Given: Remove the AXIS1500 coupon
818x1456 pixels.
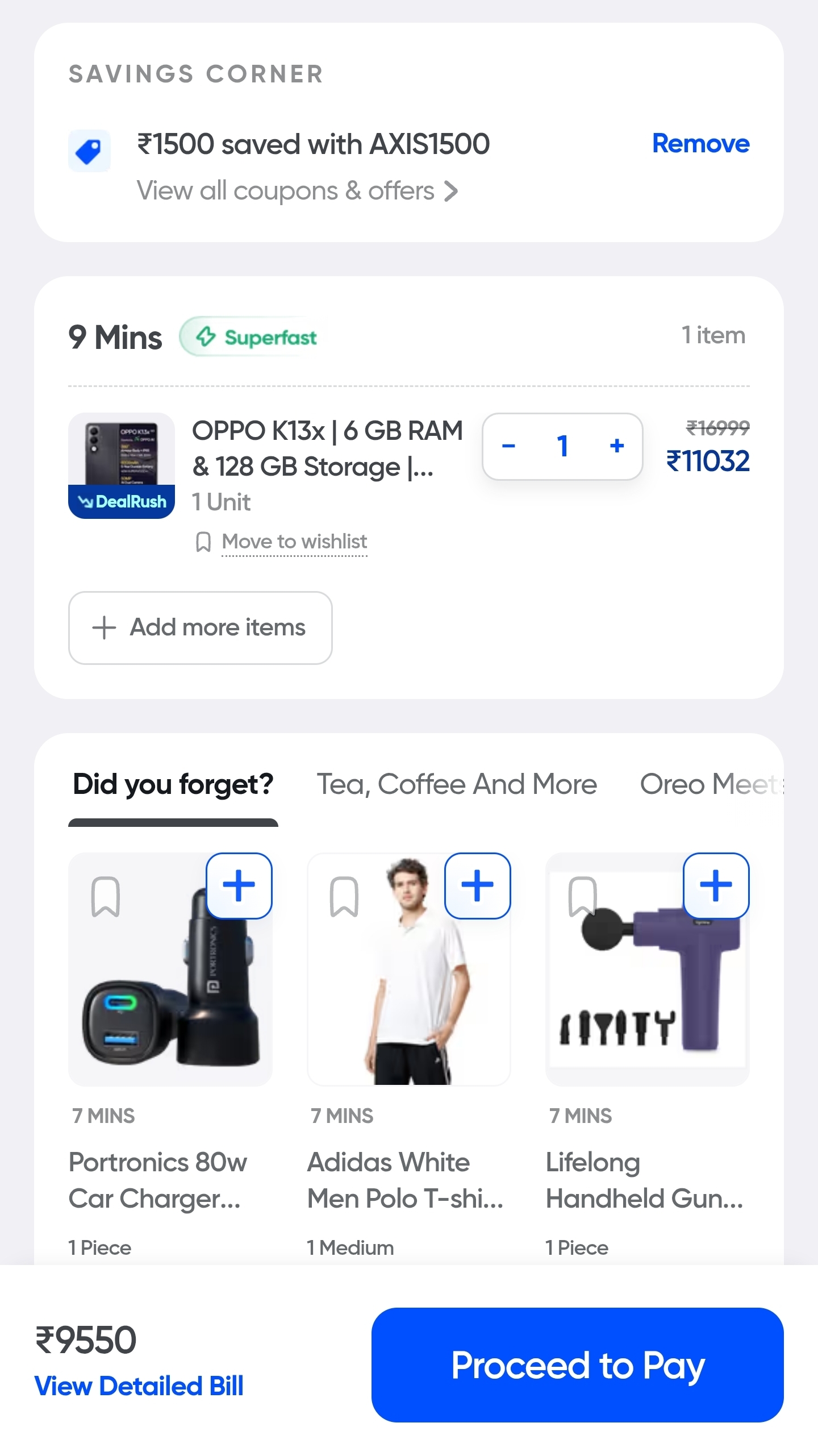Looking at the screenshot, I should point(700,144).
